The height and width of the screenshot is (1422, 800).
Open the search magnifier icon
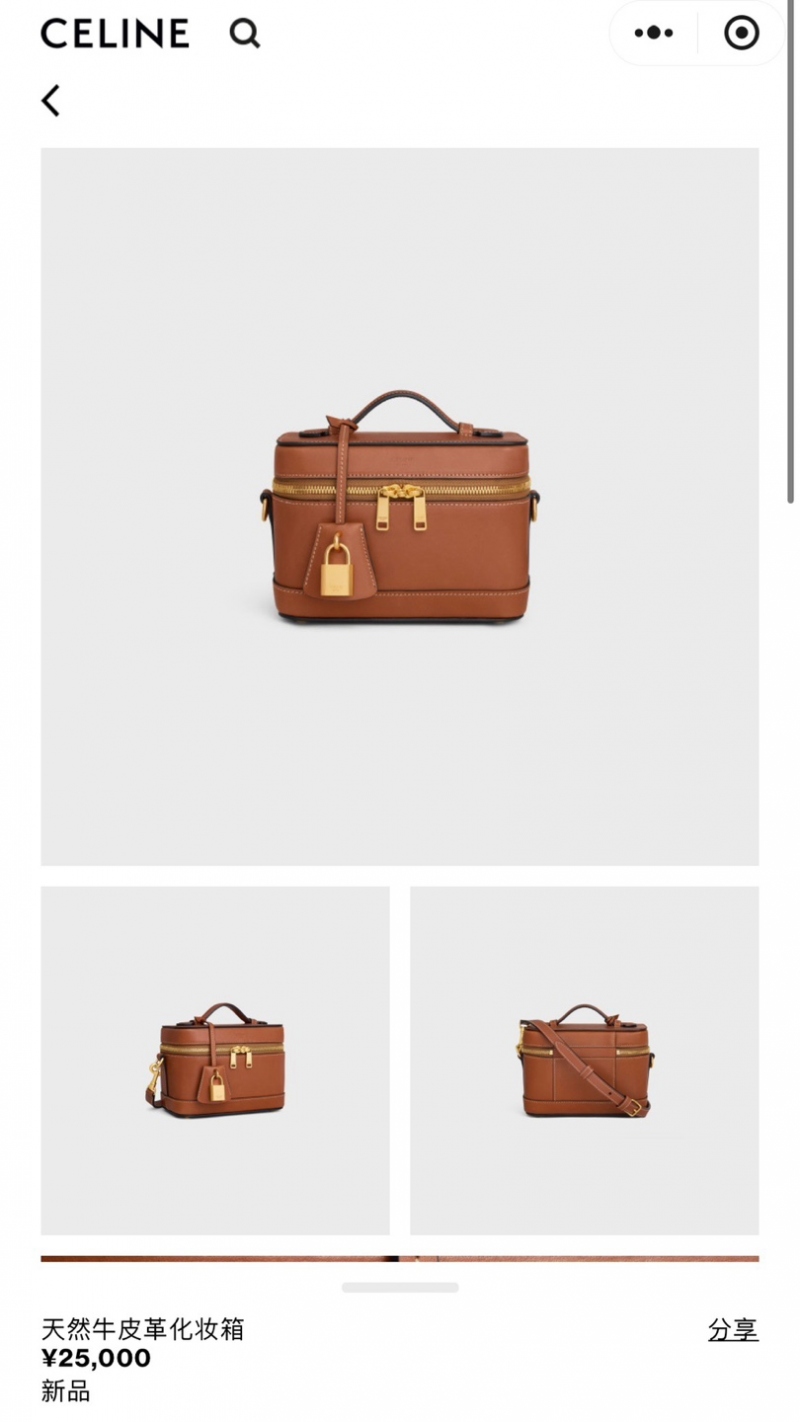point(244,34)
